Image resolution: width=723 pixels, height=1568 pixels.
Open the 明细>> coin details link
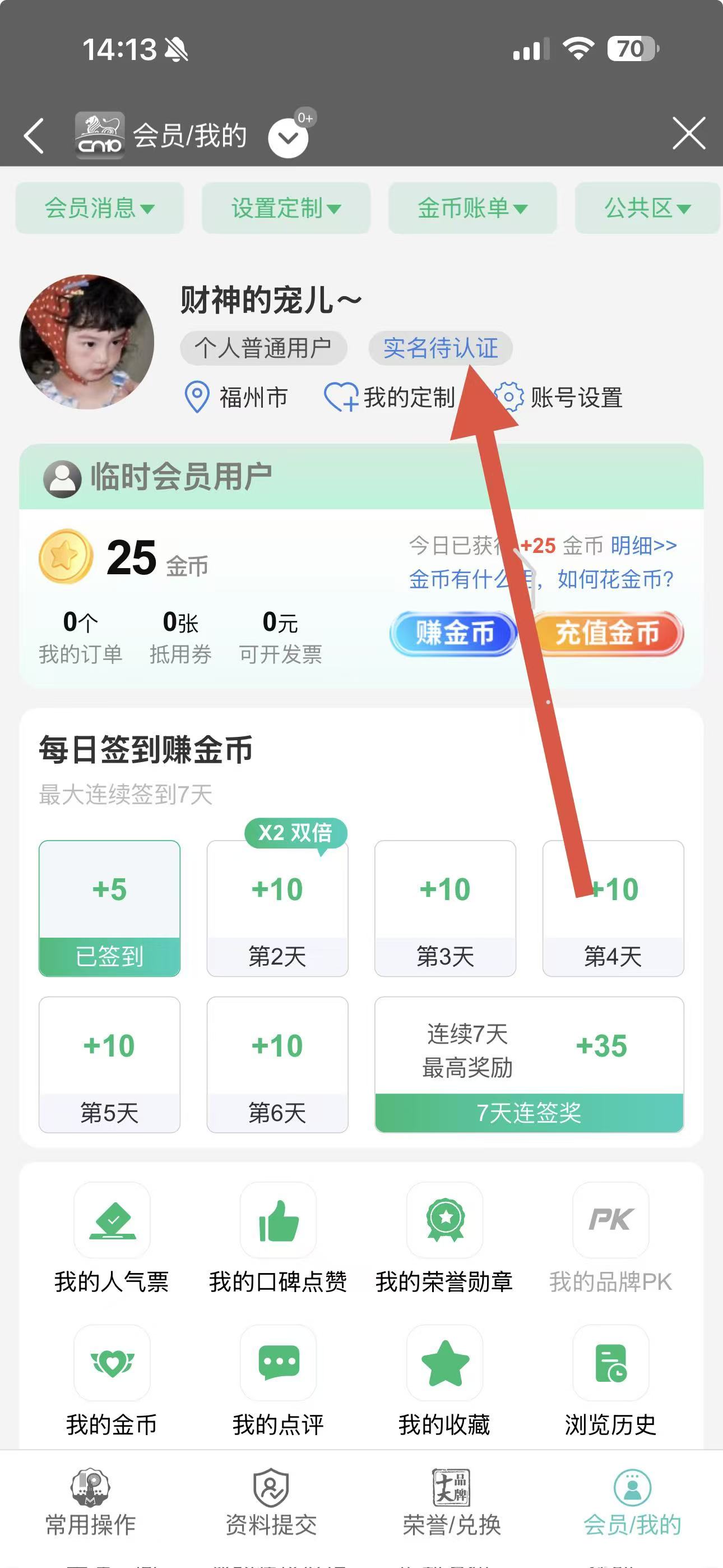643,546
